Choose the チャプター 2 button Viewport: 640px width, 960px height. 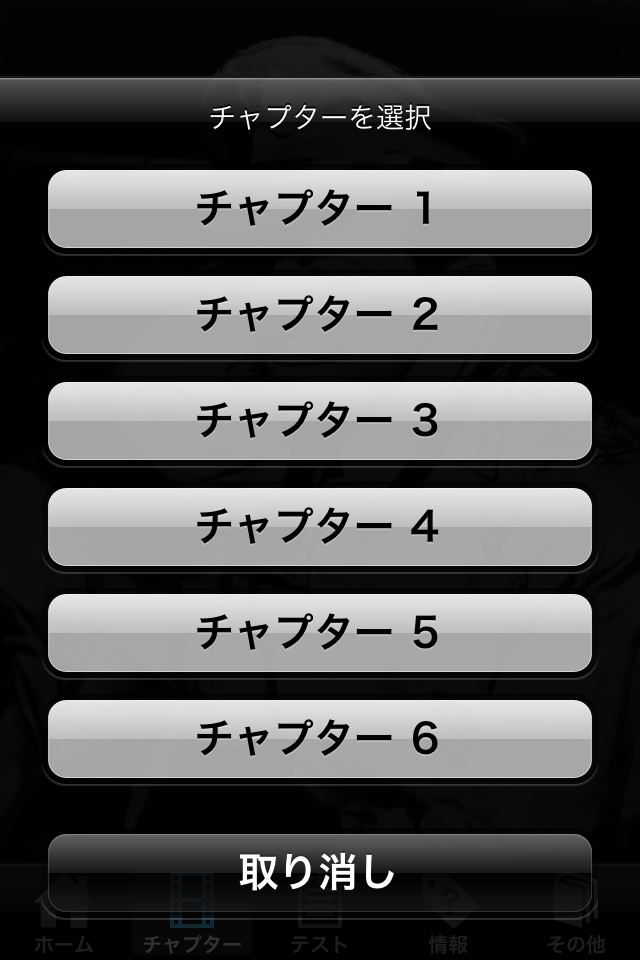tap(320, 315)
